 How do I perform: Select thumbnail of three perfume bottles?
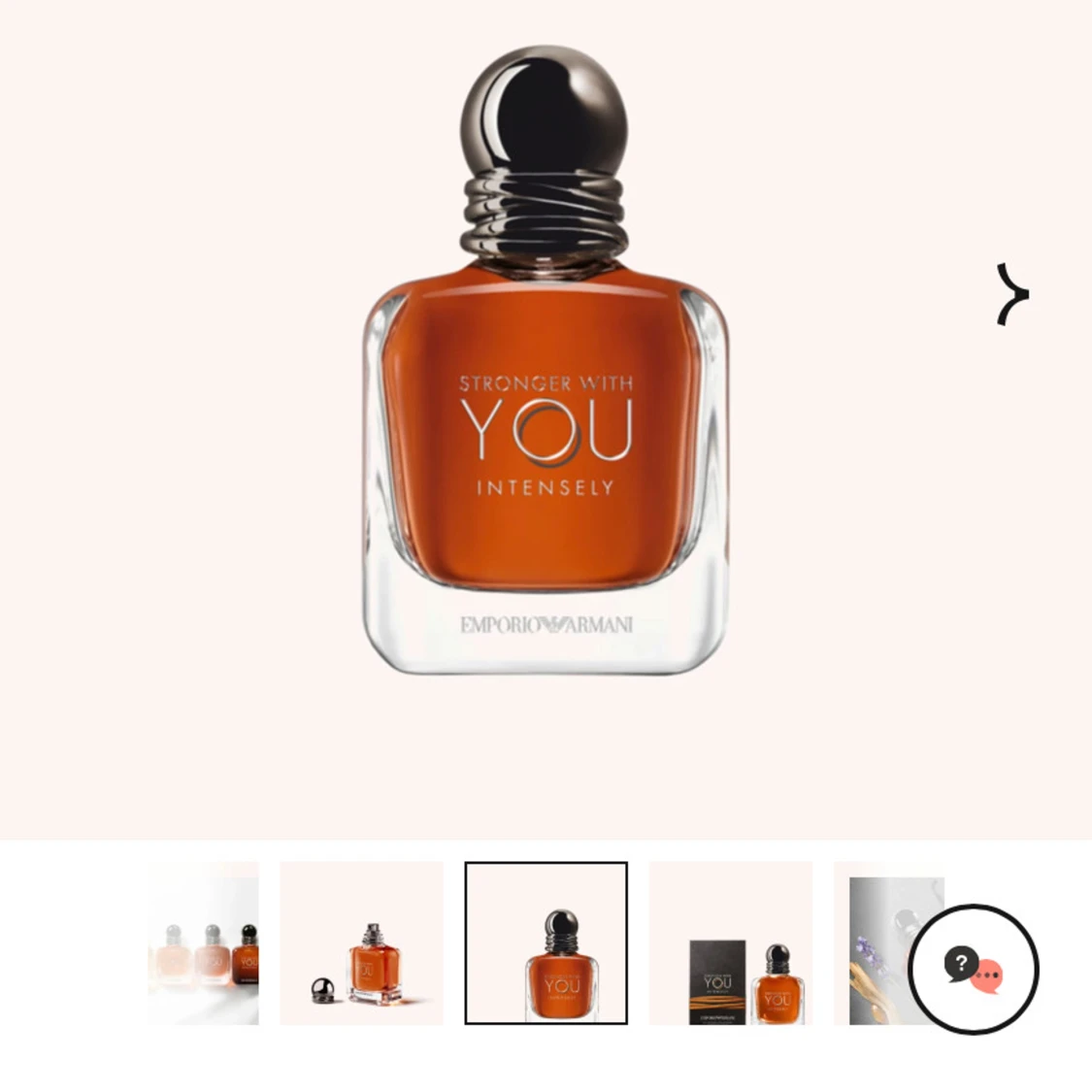(x=204, y=943)
